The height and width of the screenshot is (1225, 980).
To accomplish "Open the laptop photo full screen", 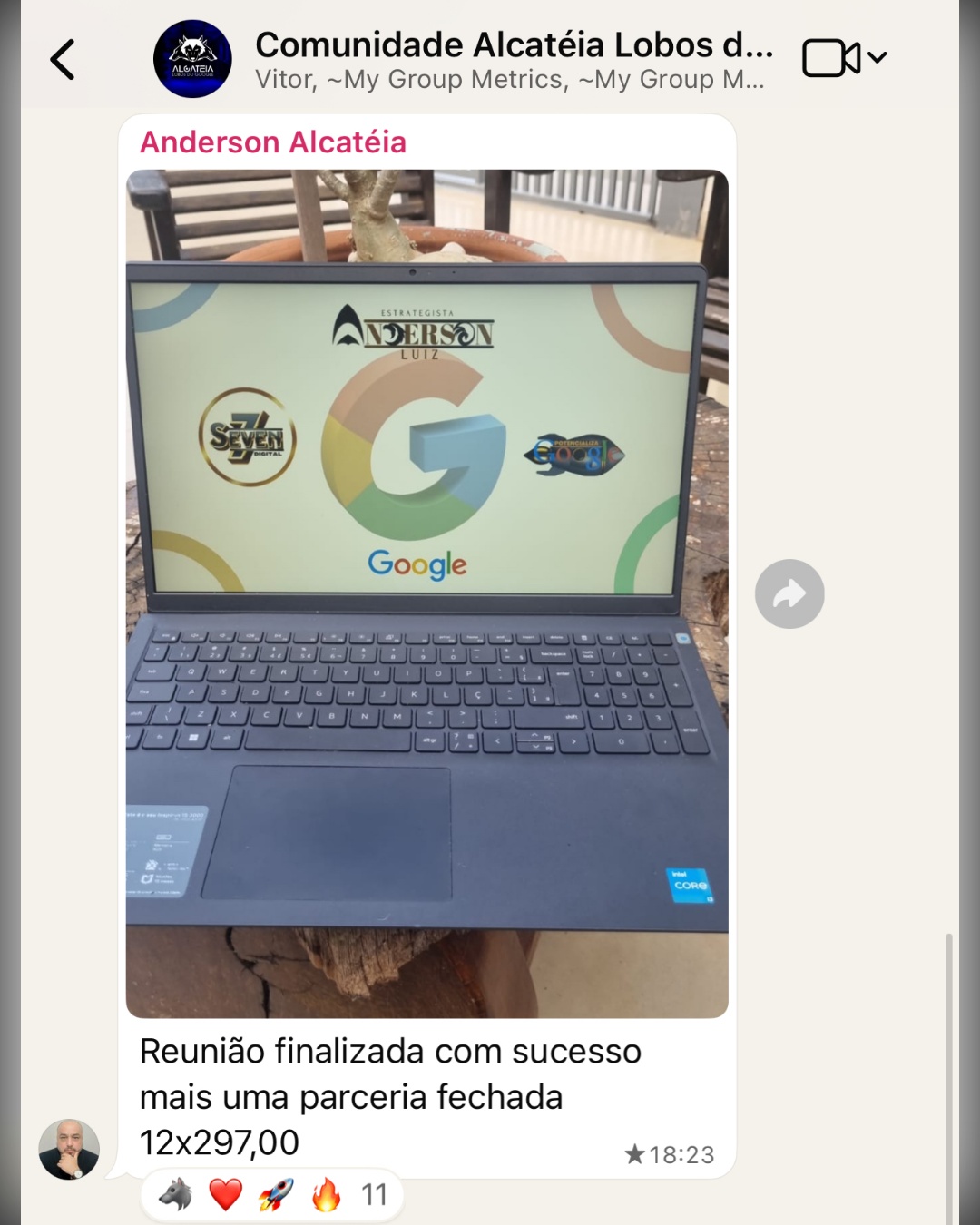I will point(426,593).
